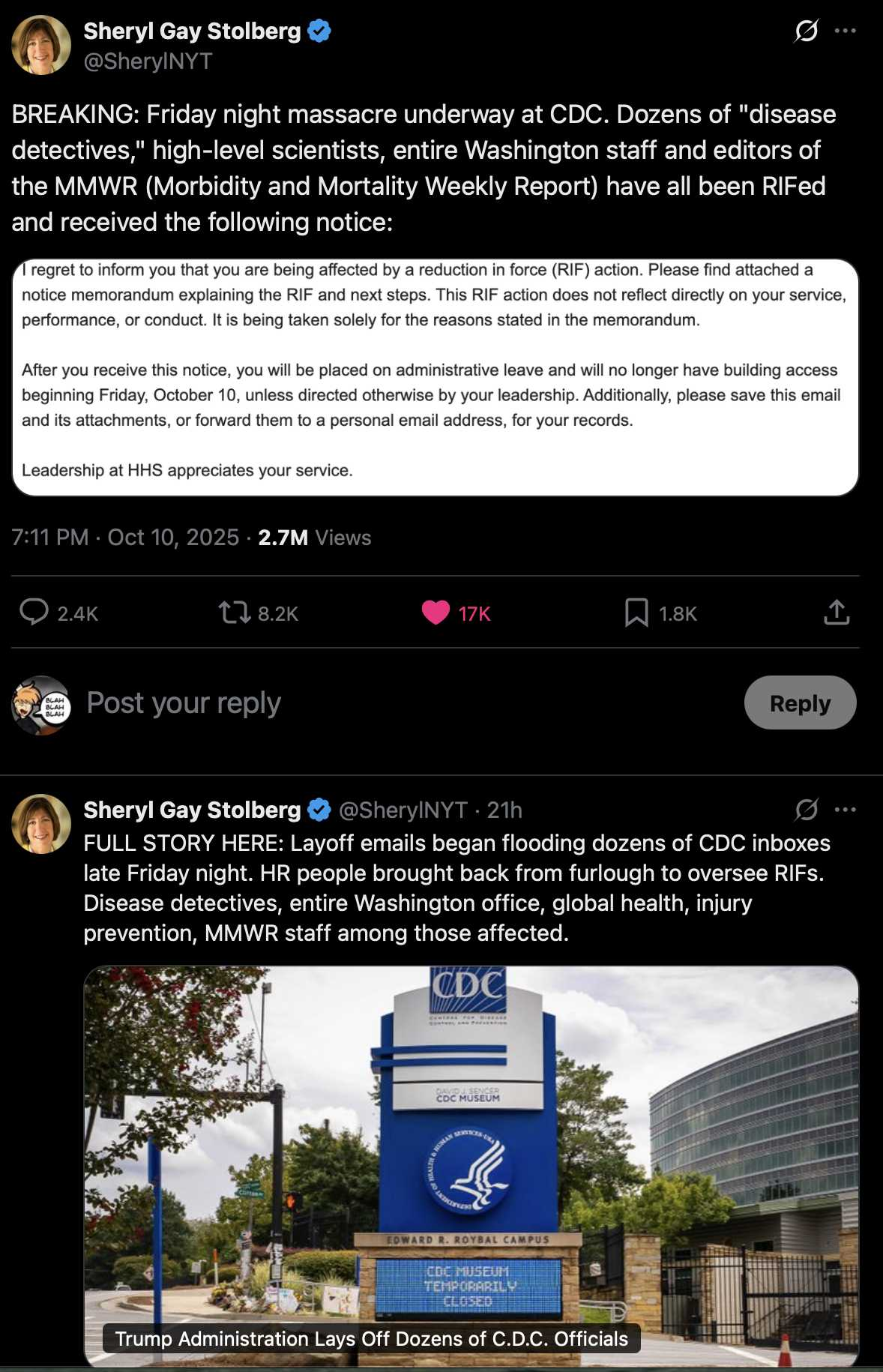Open Sheryl Gay Stolberg's profile picture in main post
This screenshot has width=883, height=1372.
tap(41, 45)
